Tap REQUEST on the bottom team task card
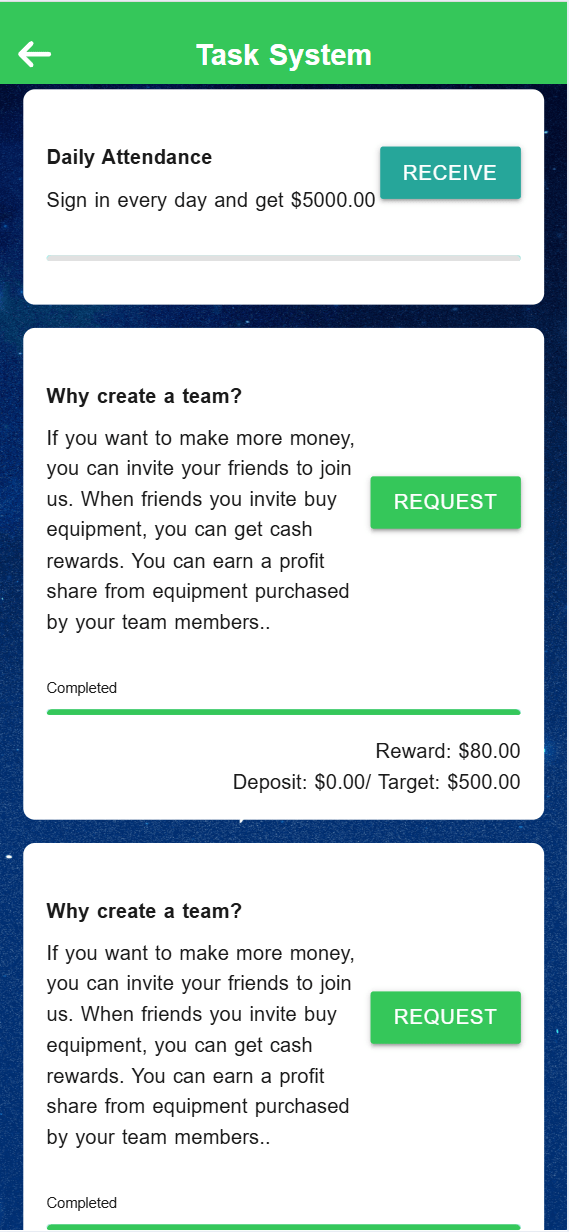 pos(445,1017)
